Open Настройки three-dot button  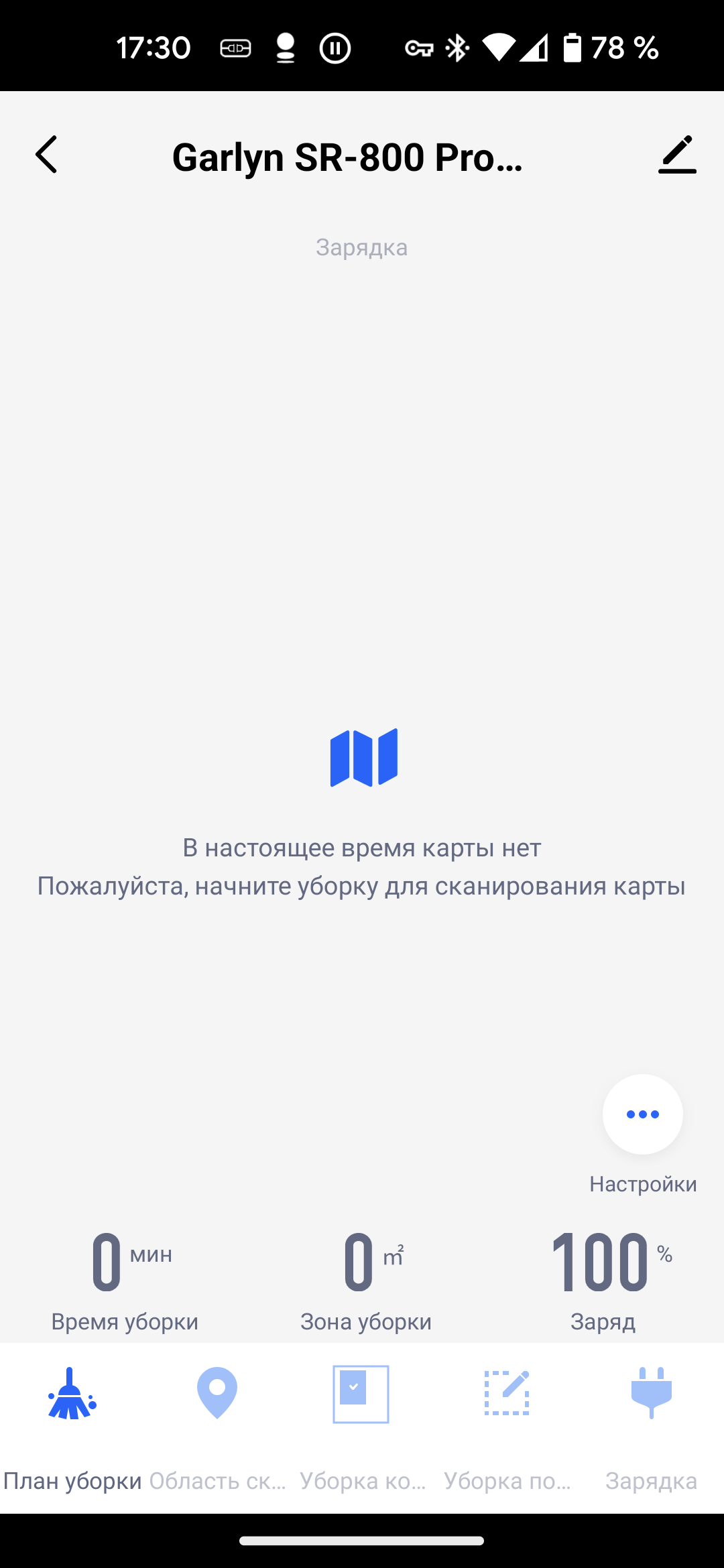(x=642, y=1114)
